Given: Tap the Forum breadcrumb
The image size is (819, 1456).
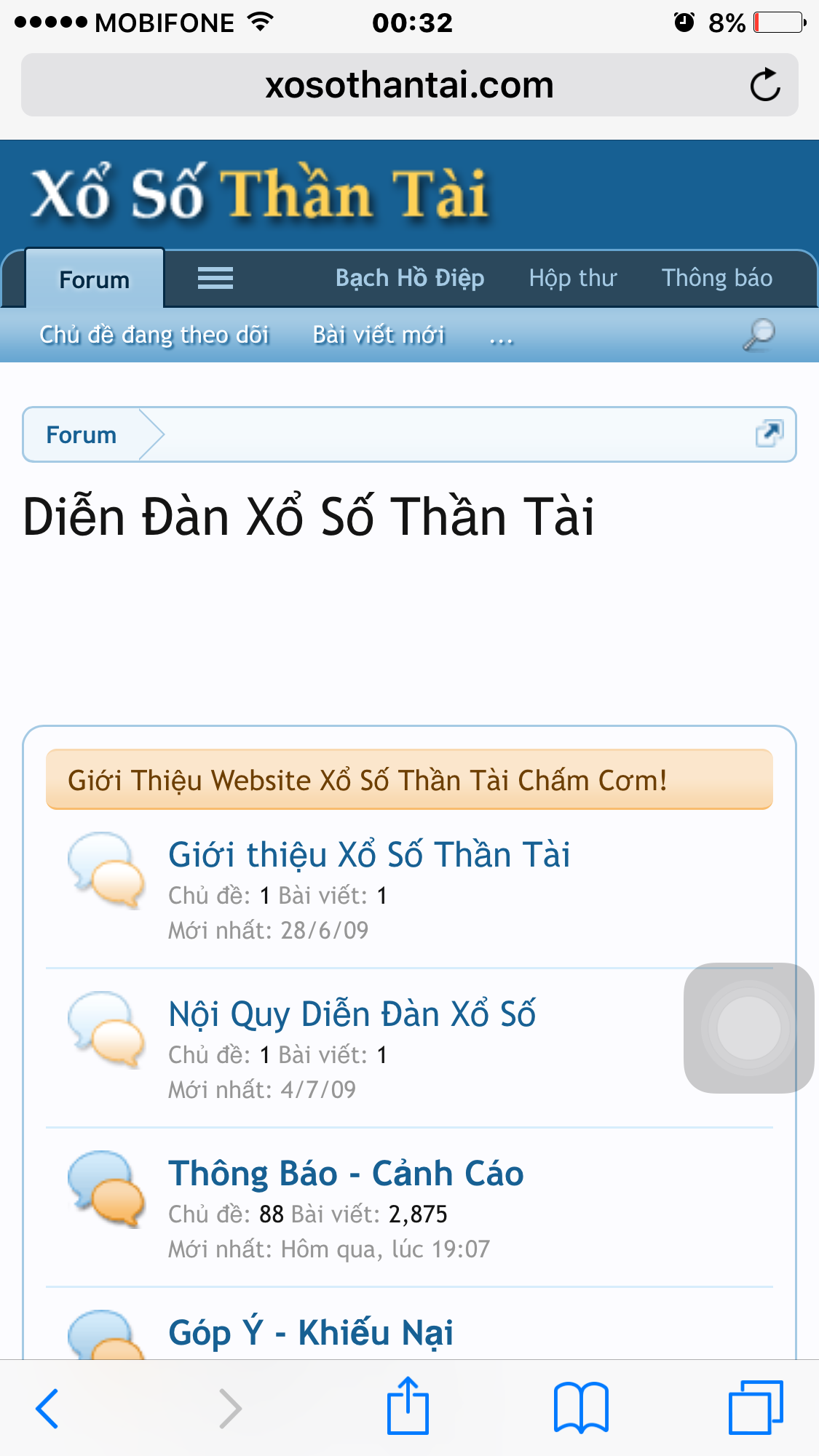Looking at the screenshot, I should (82, 435).
